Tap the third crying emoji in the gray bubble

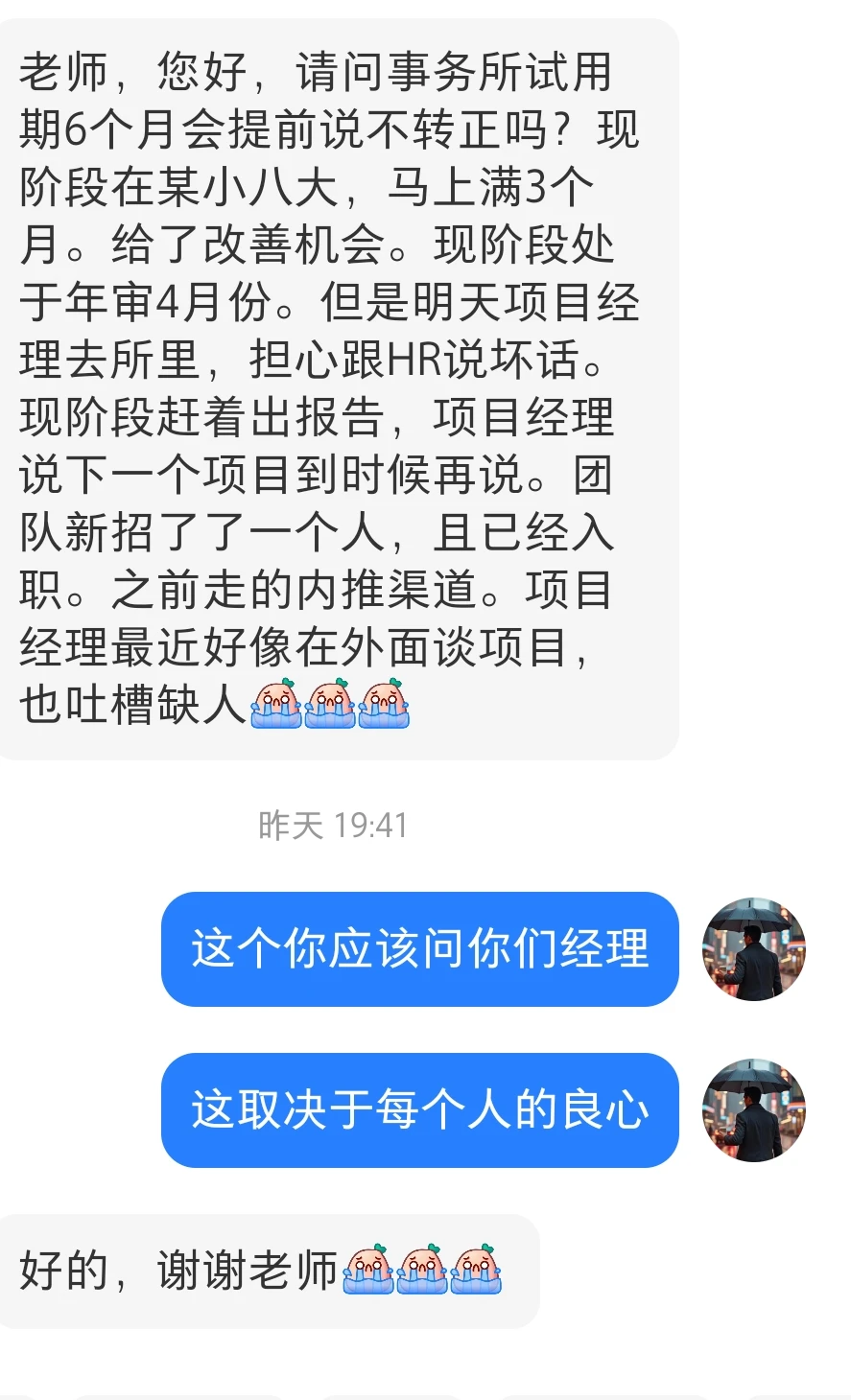pyautogui.click(x=385, y=705)
